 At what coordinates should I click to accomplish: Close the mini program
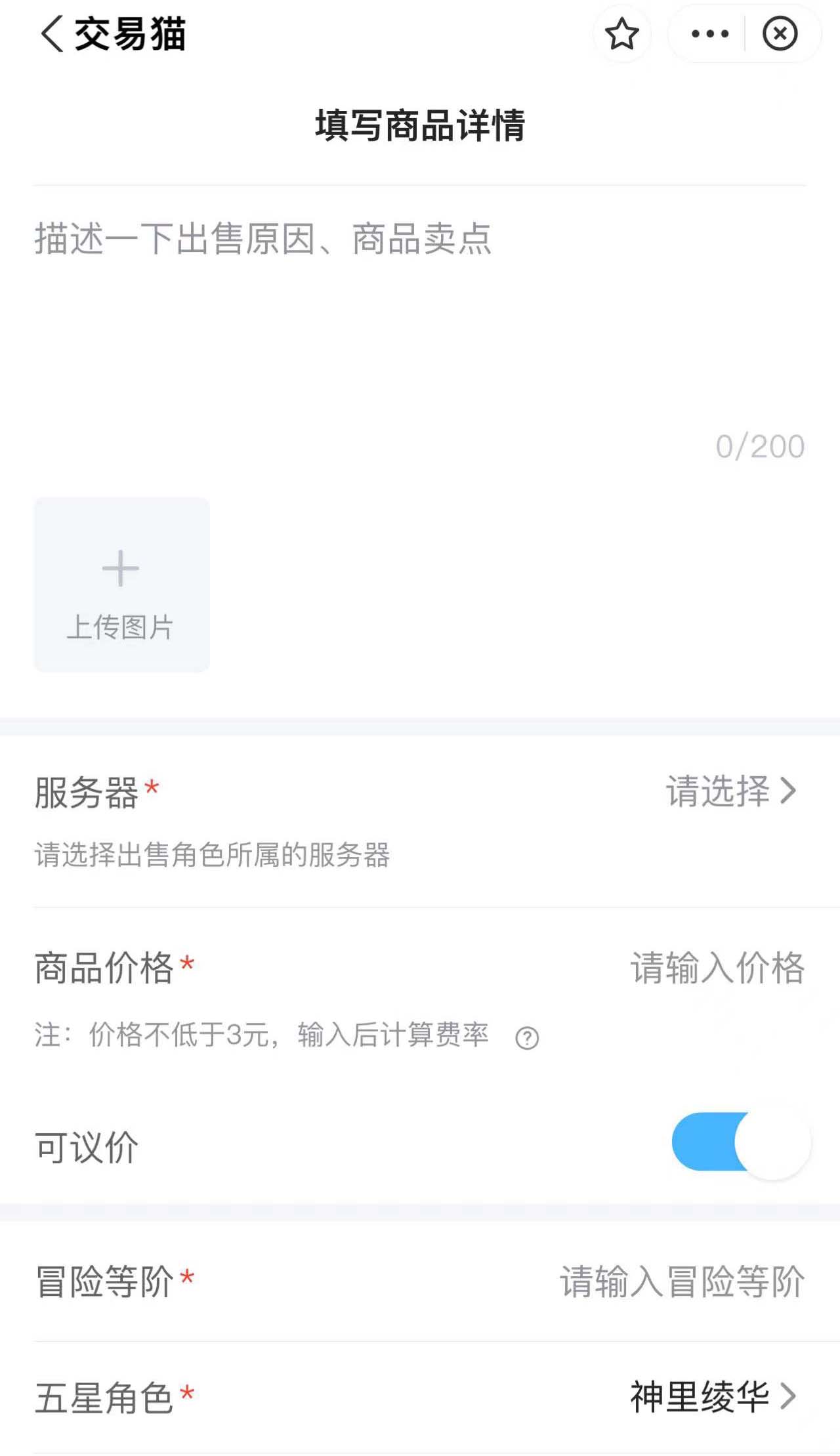tap(780, 34)
